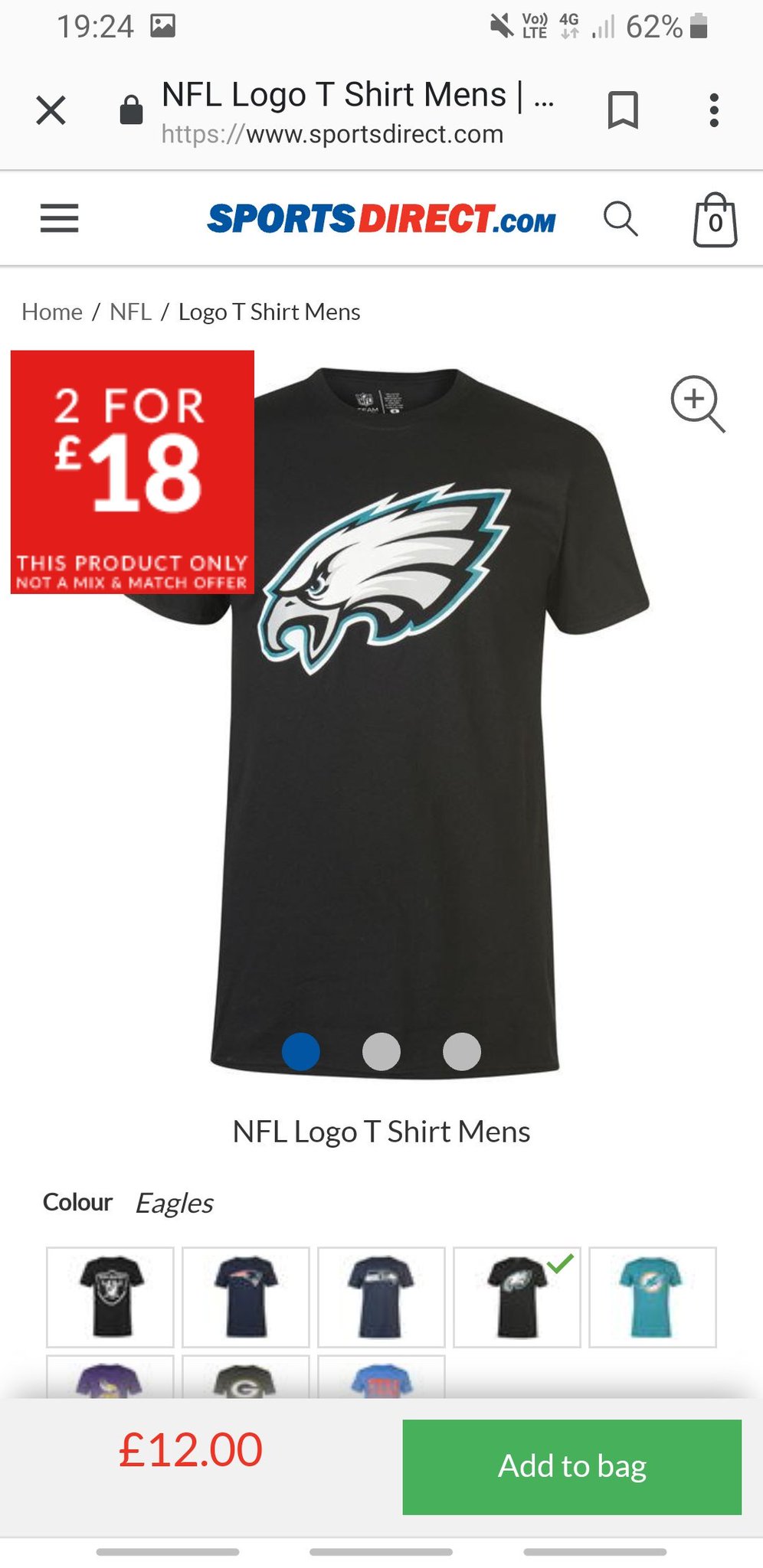
Task: Choose the Dolphins teal shirt colour
Action: point(653,1297)
